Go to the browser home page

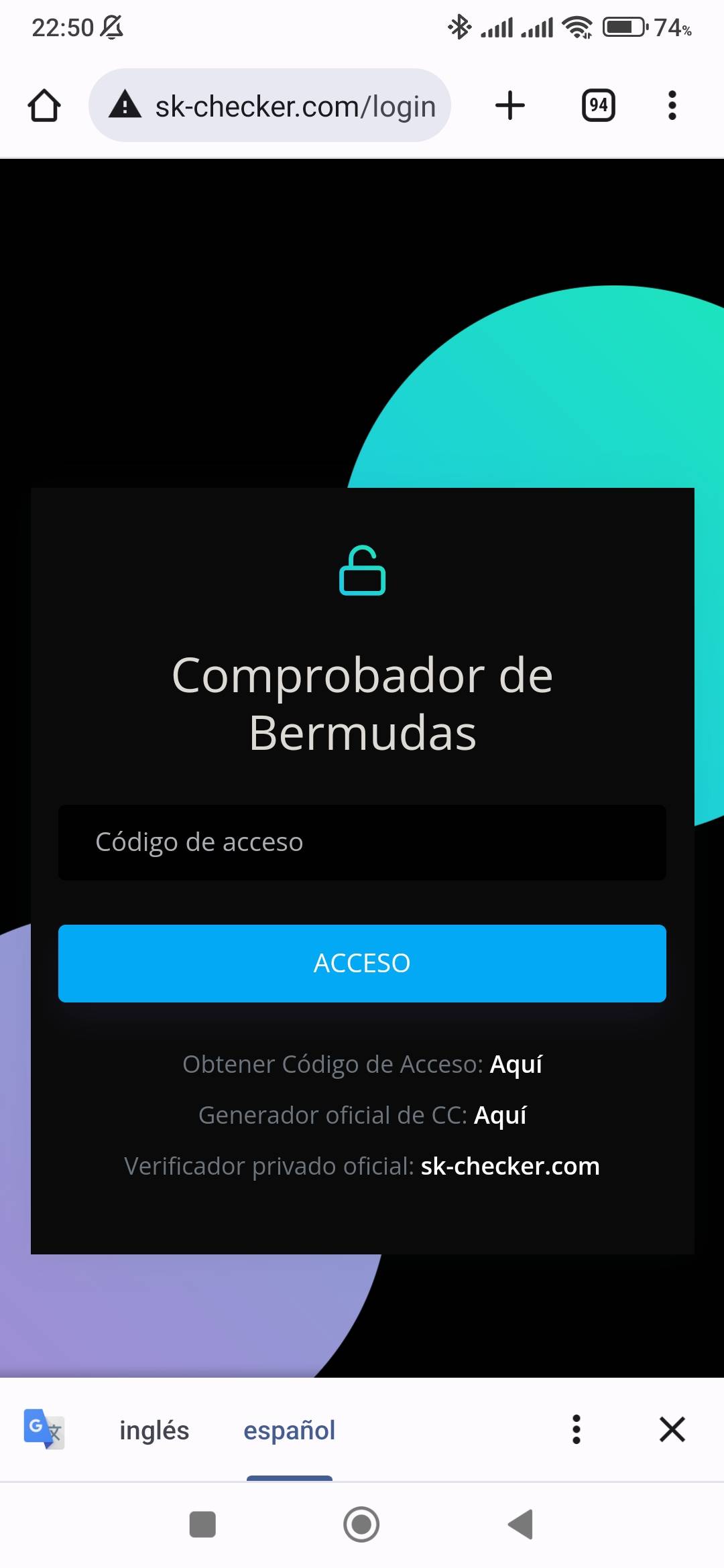point(44,105)
